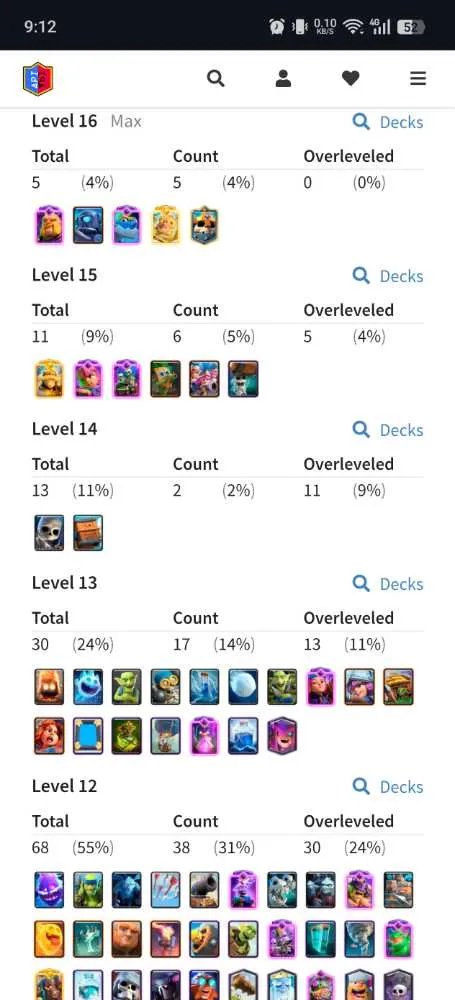
Task: Open the profile account icon
Action: point(283,78)
